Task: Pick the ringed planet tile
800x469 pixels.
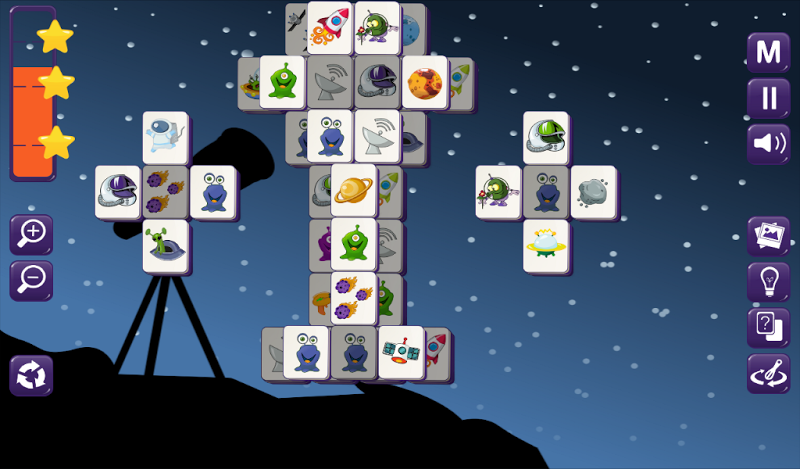Action: click(354, 190)
